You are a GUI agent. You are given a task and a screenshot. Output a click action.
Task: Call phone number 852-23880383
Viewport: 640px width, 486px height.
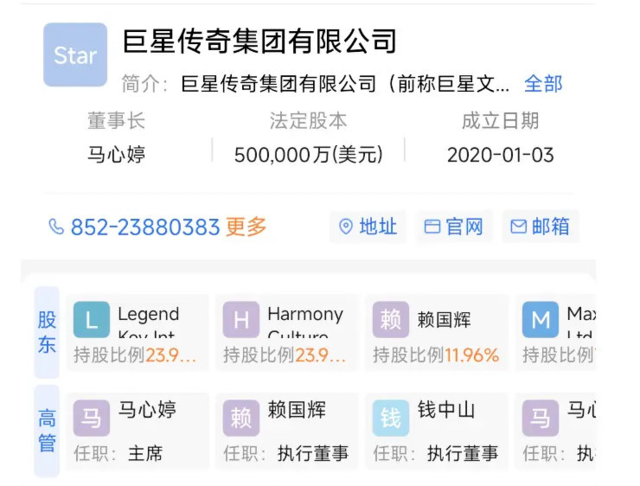[x=144, y=227]
